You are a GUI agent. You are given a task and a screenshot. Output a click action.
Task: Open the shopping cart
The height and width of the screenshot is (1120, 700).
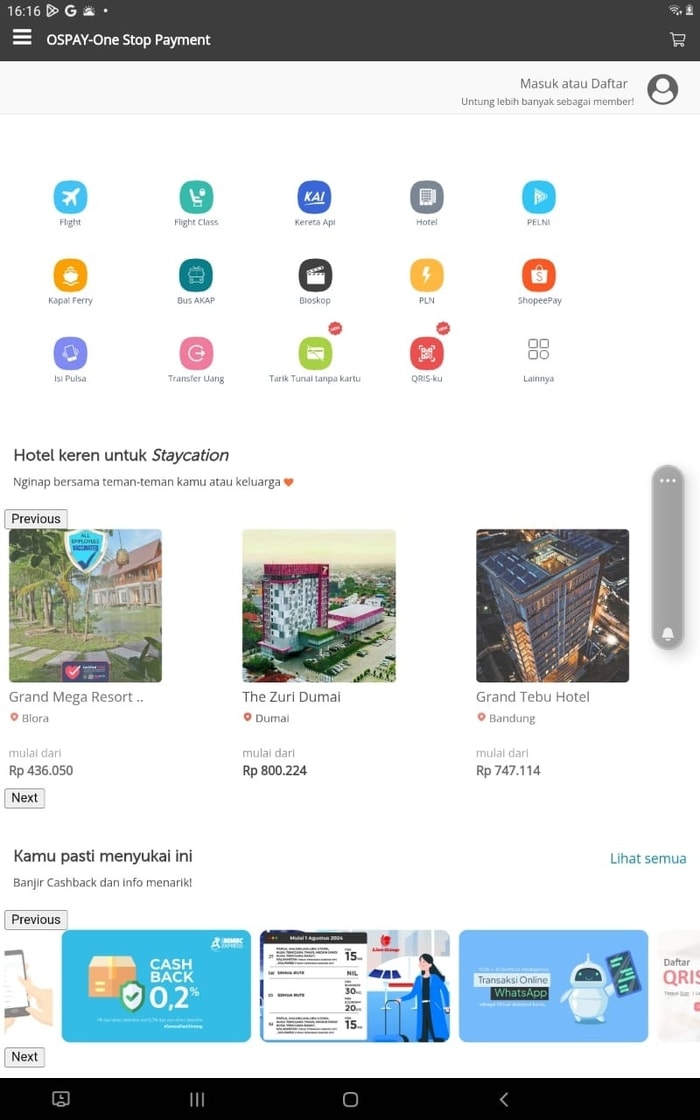677,39
